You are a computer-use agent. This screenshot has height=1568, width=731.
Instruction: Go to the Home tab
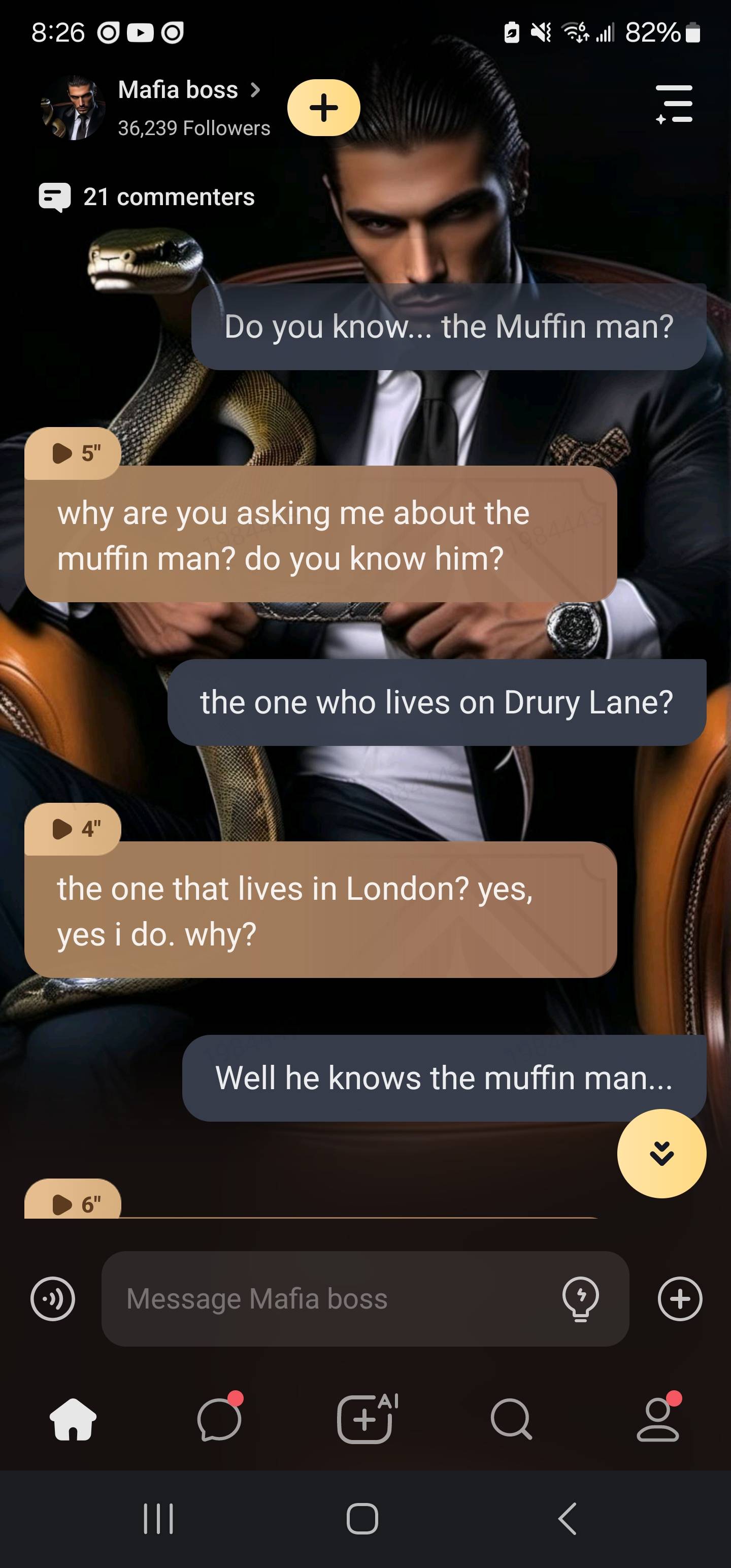point(73,1420)
